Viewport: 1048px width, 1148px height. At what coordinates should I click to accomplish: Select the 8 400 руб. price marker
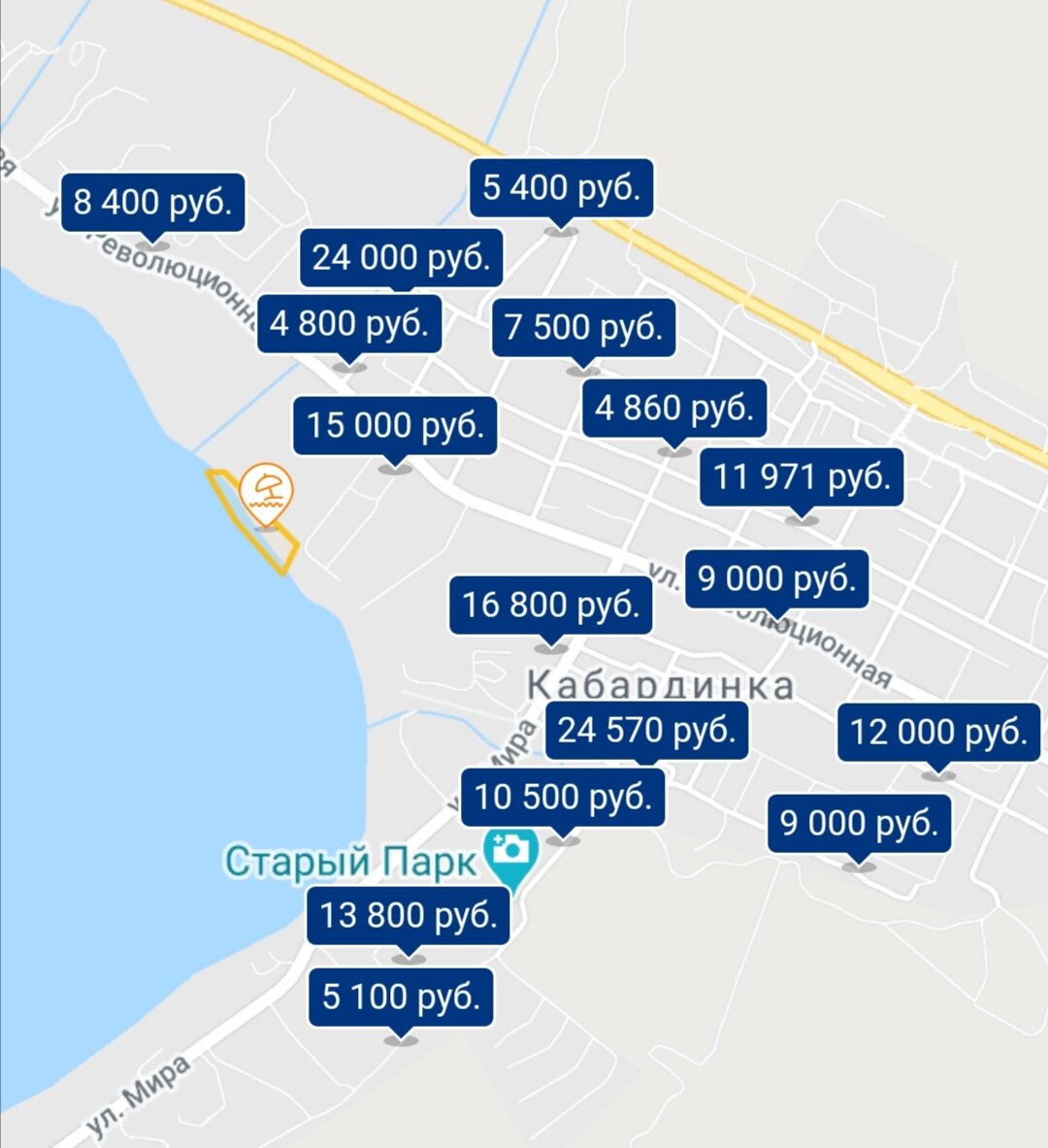pyautogui.click(x=152, y=203)
